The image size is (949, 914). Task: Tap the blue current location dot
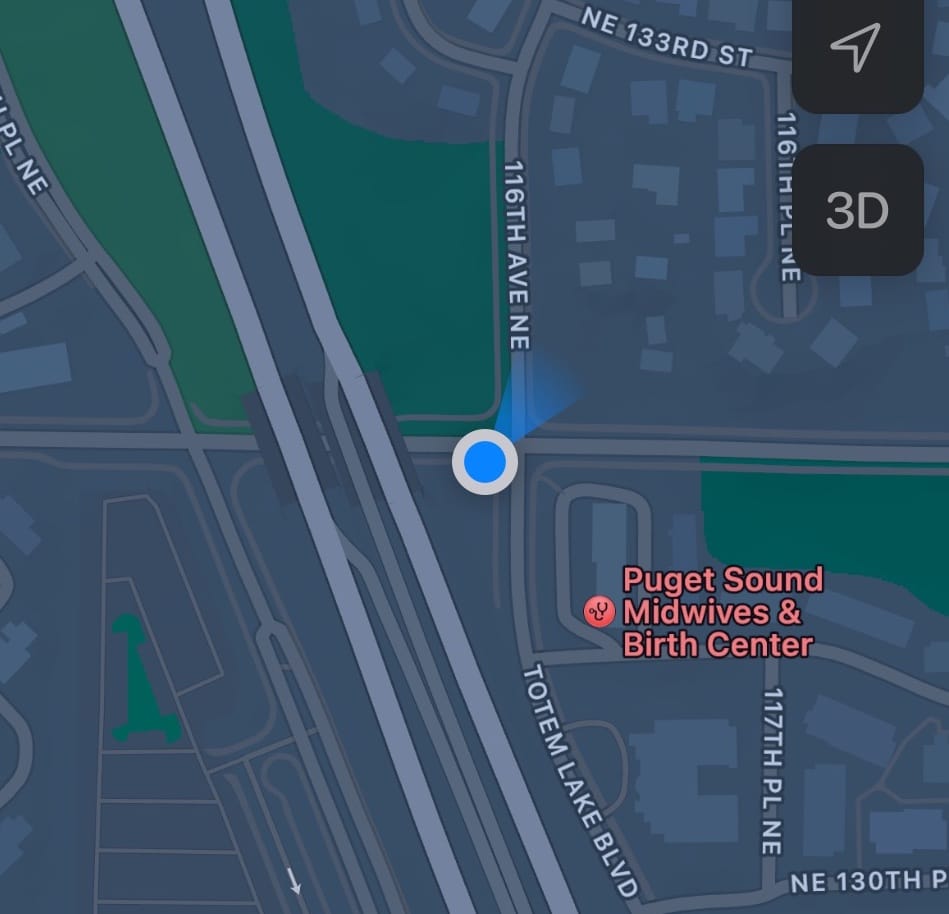(x=485, y=463)
